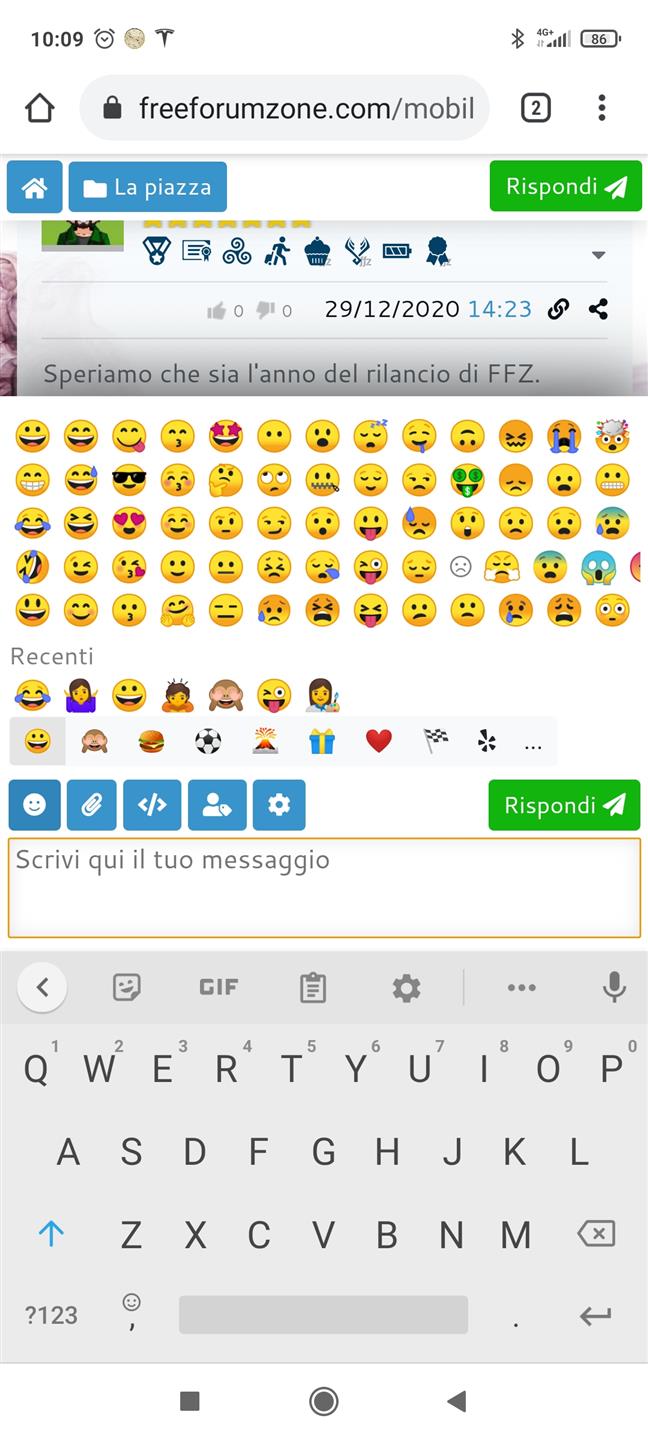The image size is (648, 1440).
Task: Tap the keyboard backspace key
Action: click(596, 1234)
